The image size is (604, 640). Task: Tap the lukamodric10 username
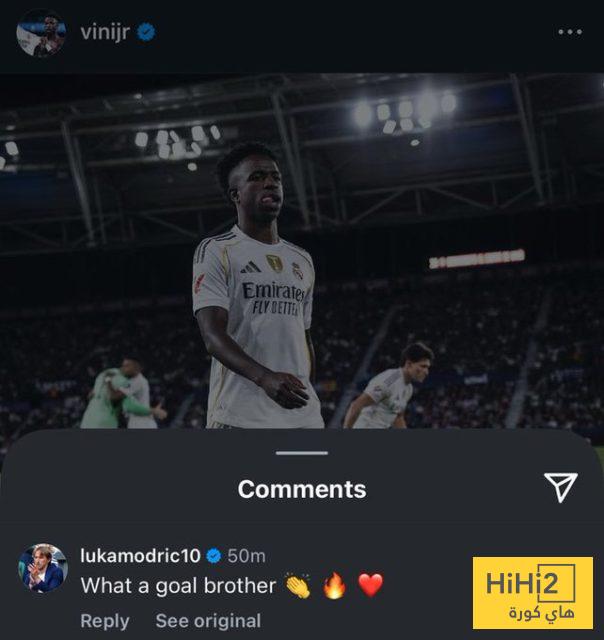[140, 555]
